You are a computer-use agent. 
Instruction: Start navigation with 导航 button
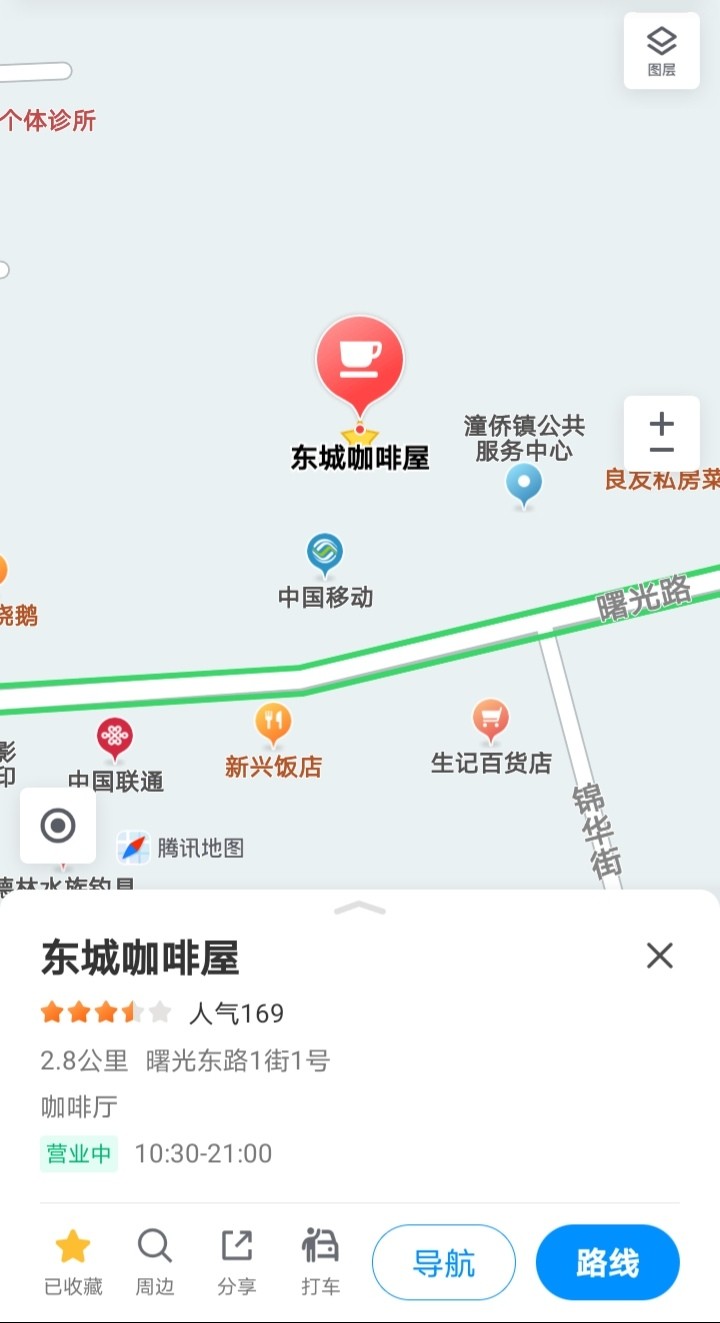click(x=444, y=1263)
